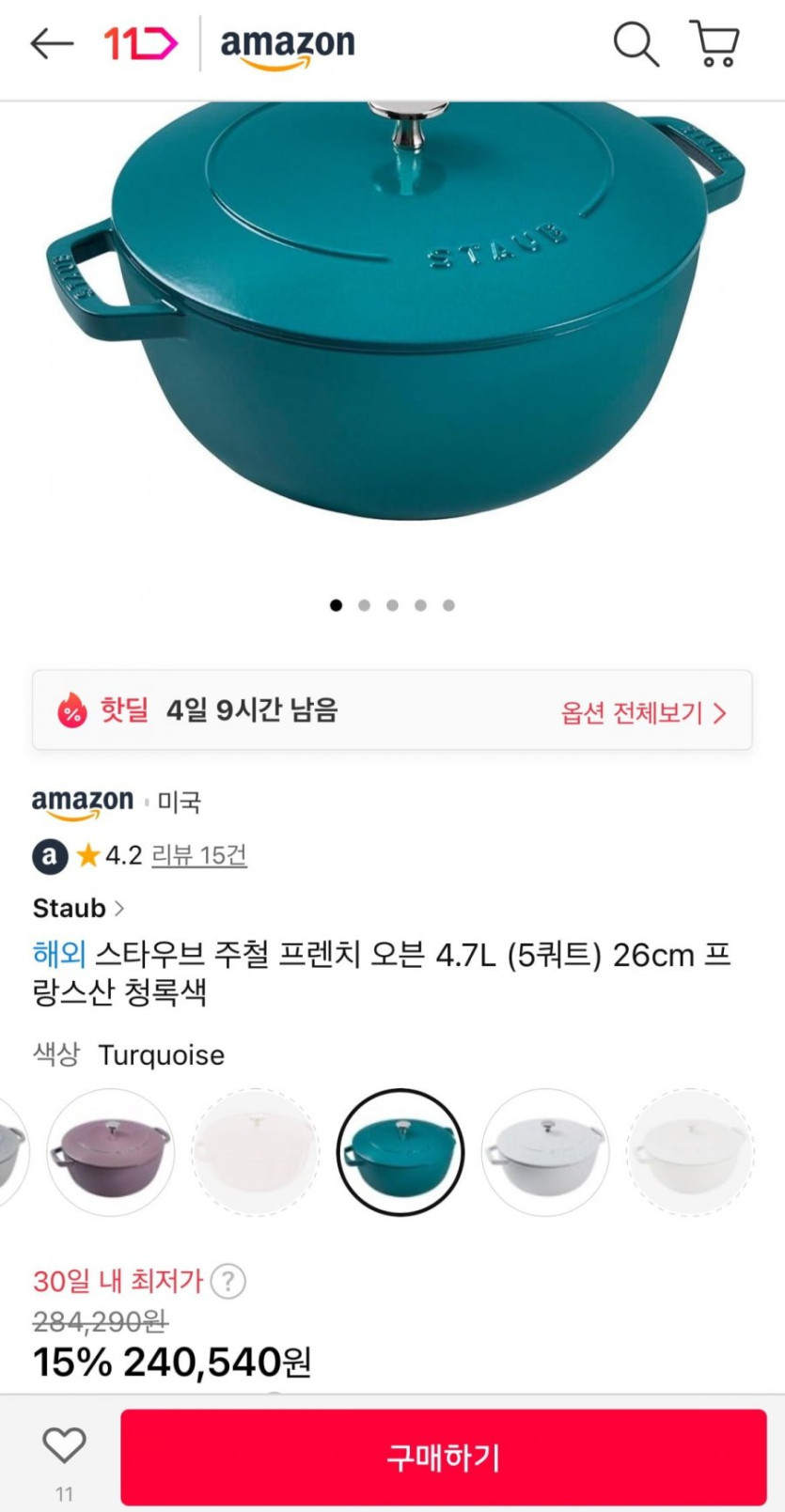Screen dimensions: 785x1512
Task: Open the main Staub product image
Action: coord(395,320)
